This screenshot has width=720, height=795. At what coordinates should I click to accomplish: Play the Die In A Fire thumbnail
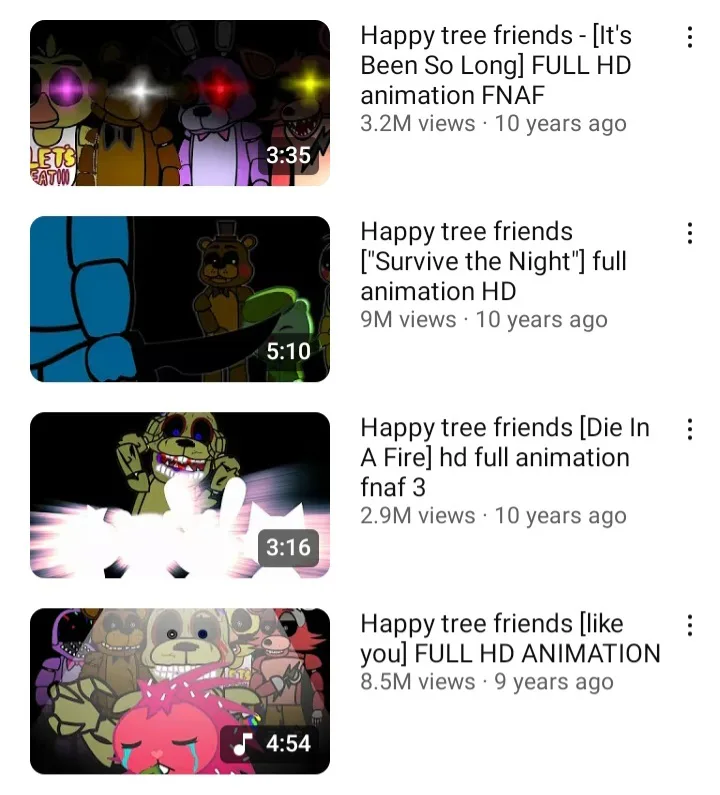click(180, 495)
